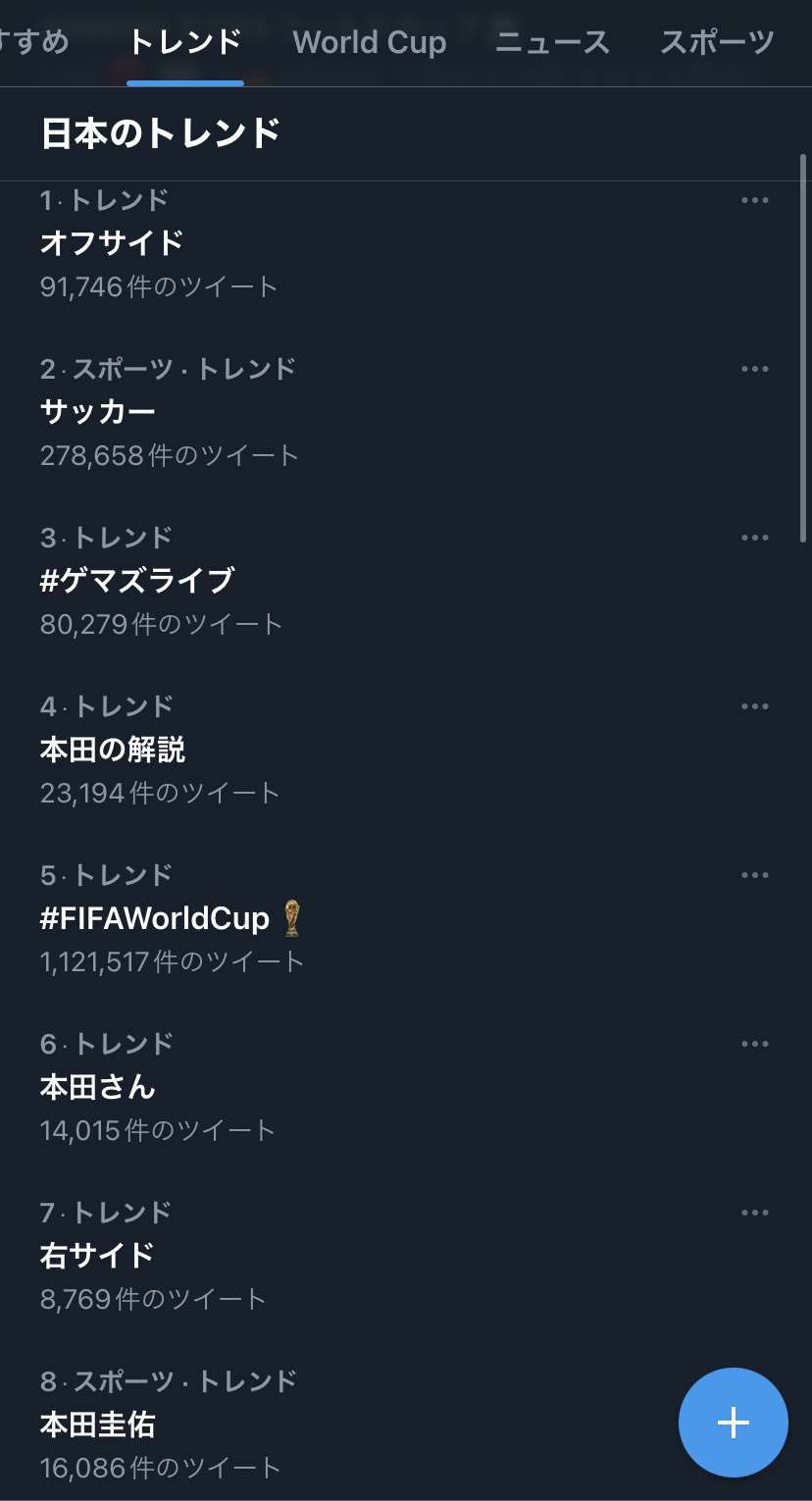
Task: Open the 本田圭佑 trend
Action: (98, 1424)
